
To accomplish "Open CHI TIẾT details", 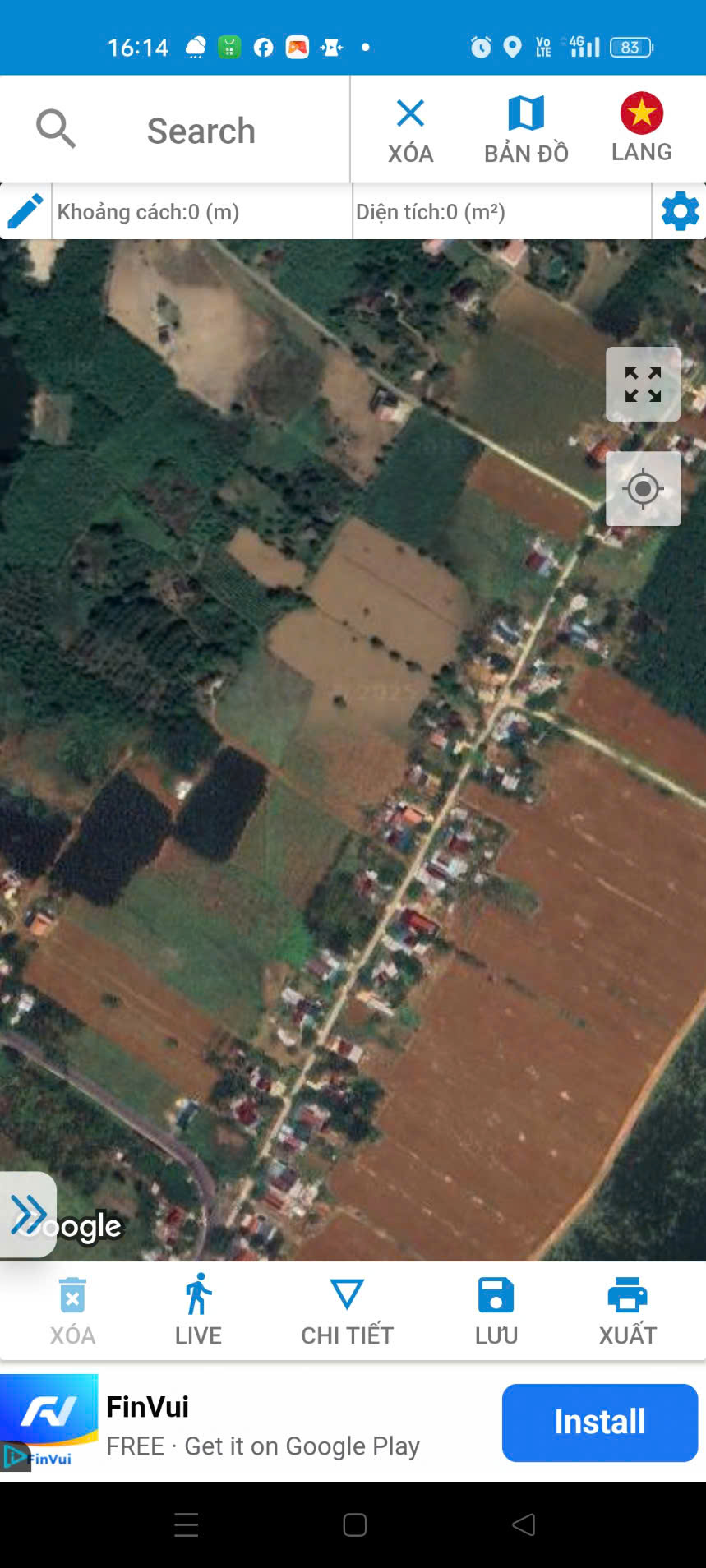I will 347,1311.
